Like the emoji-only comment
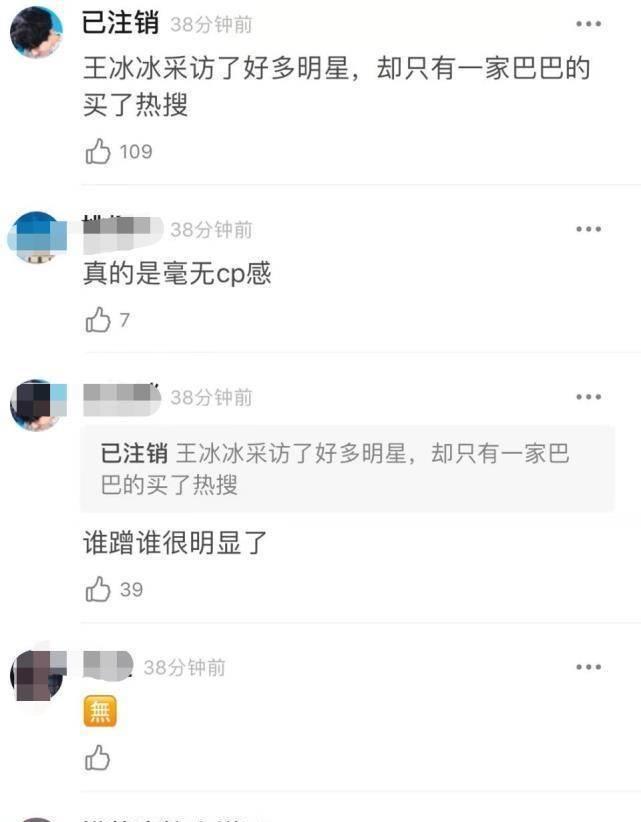Image resolution: width=641 pixels, height=822 pixels. [98, 759]
